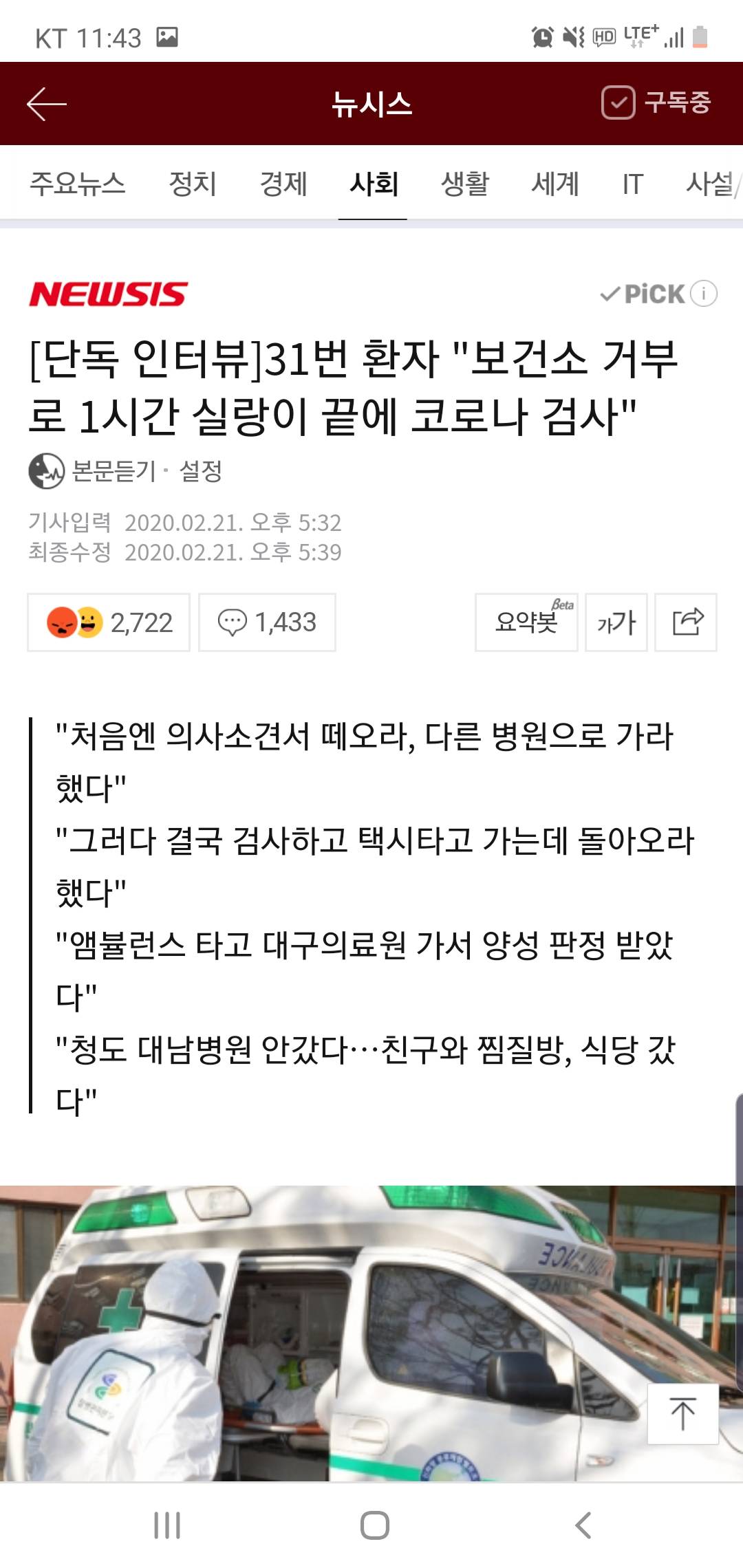This screenshot has width=743, height=1568.
Task: Open reactions showing 2,722
Action: pyautogui.click(x=109, y=622)
